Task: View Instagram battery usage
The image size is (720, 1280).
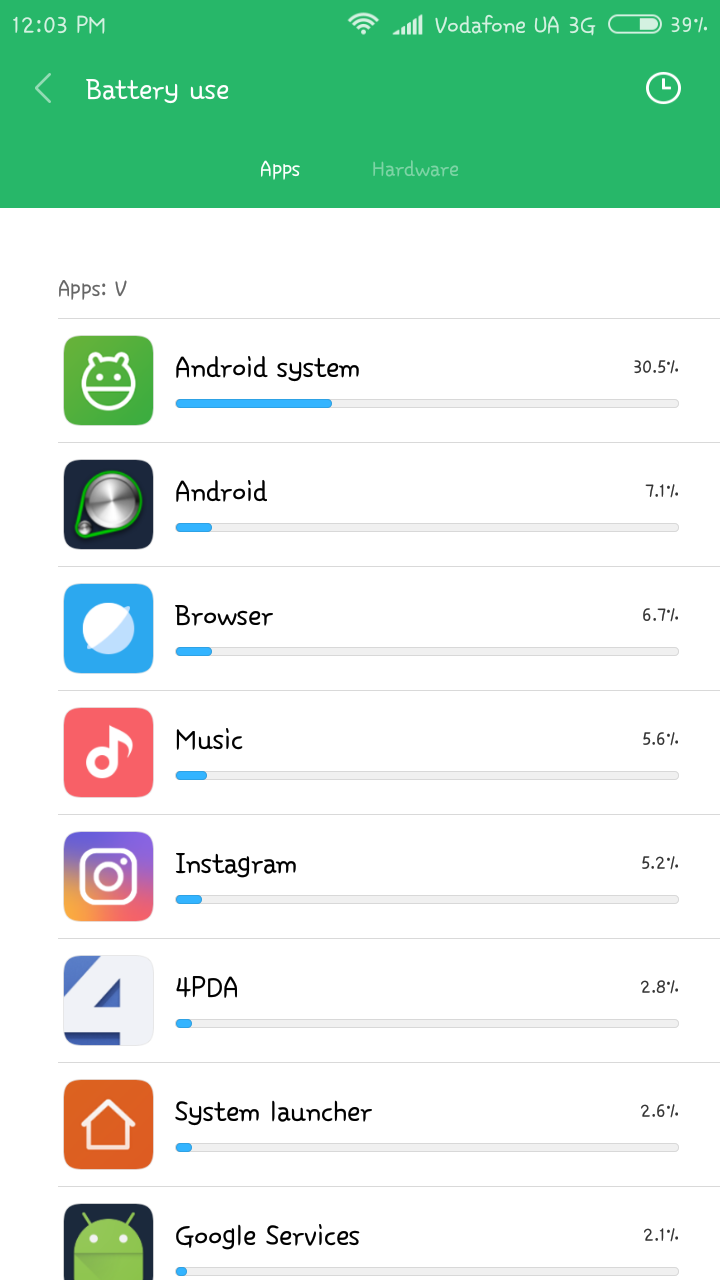Action: pyautogui.click(x=388, y=877)
